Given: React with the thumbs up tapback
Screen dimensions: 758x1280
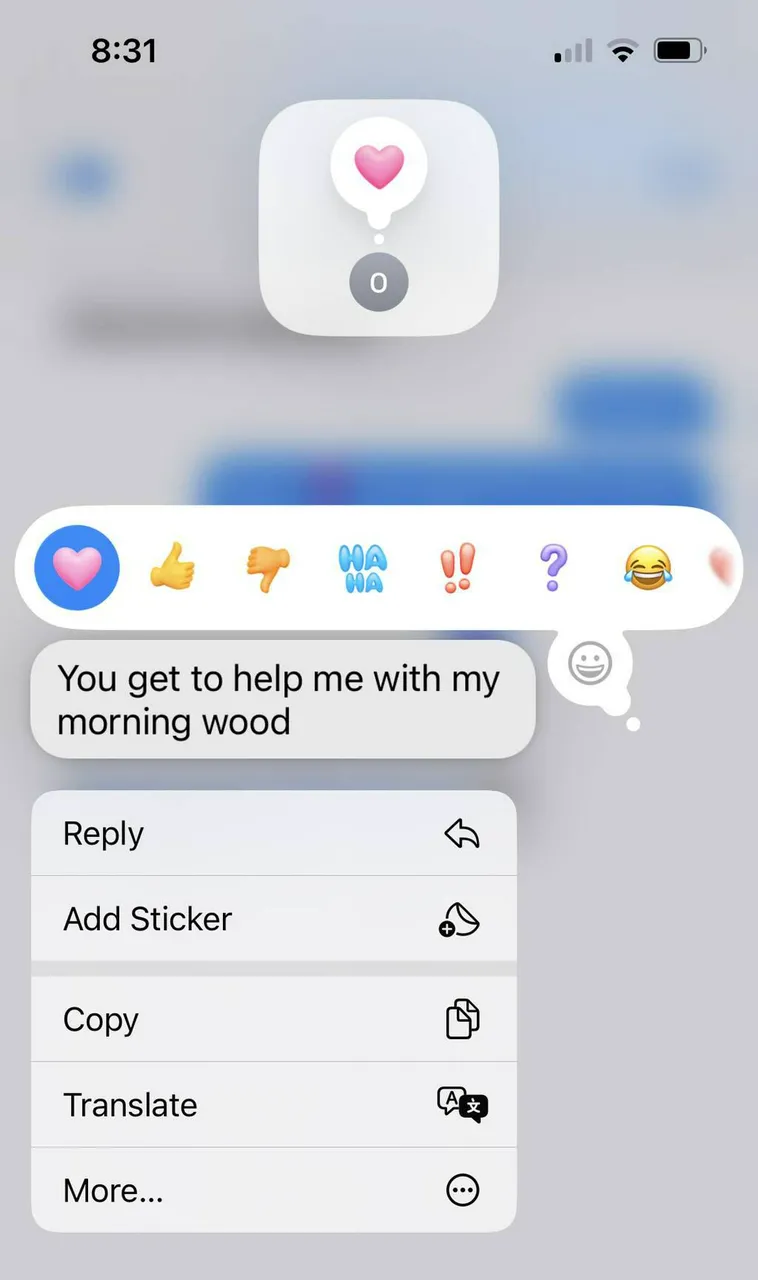Looking at the screenshot, I should click(x=172, y=569).
